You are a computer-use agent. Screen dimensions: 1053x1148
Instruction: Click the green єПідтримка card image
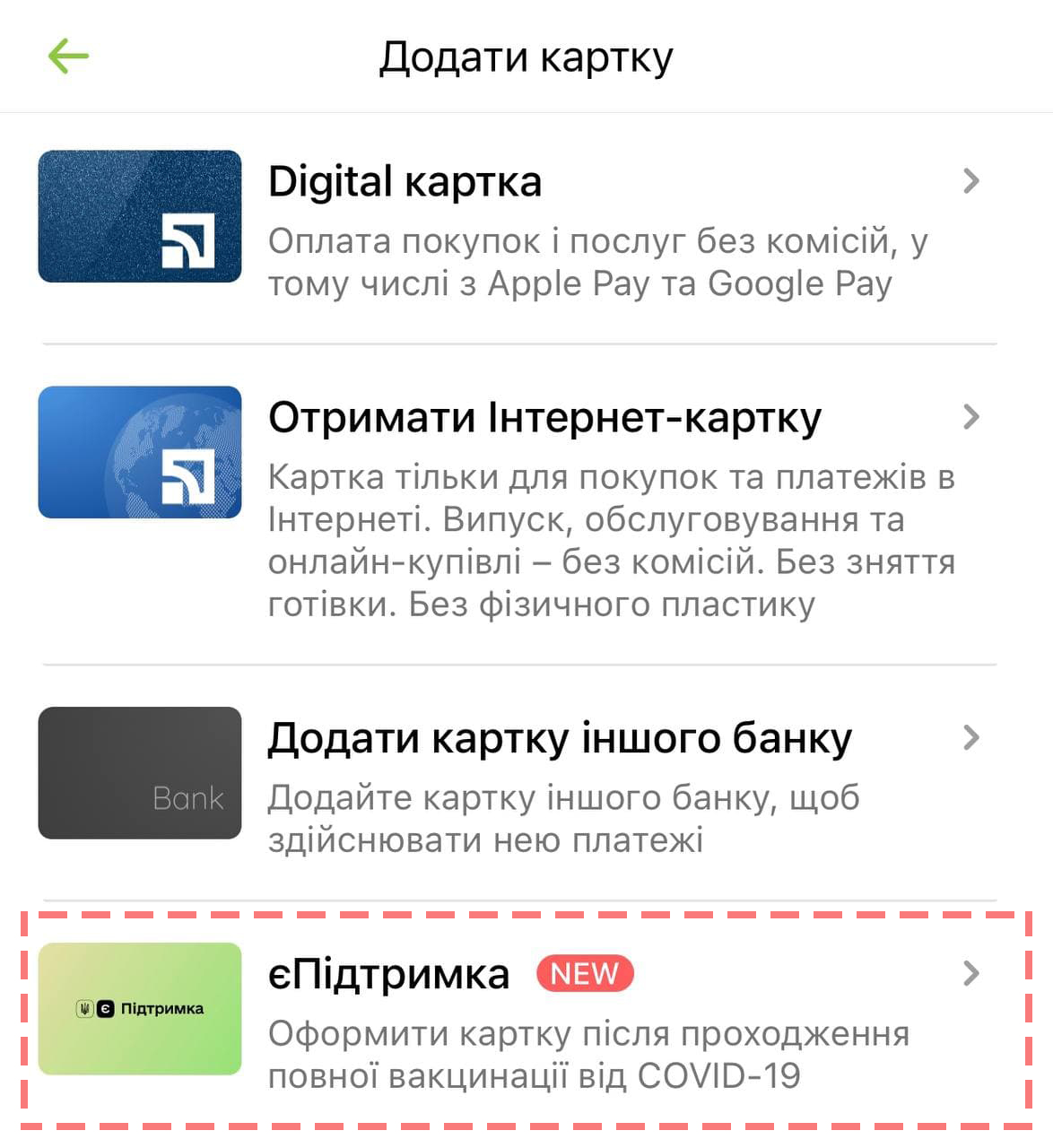[139, 1009]
